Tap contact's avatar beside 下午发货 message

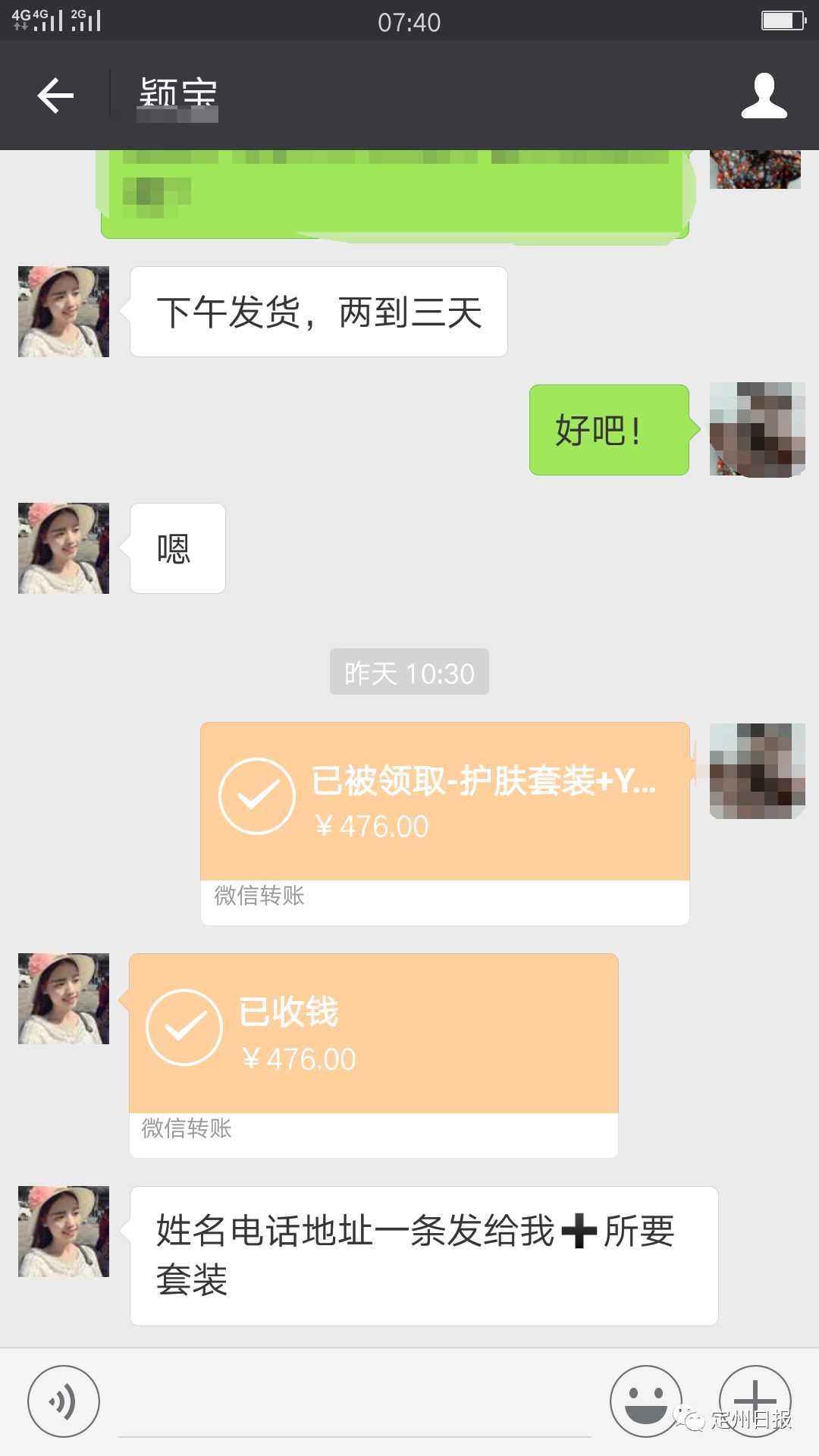pyautogui.click(x=64, y=312)
